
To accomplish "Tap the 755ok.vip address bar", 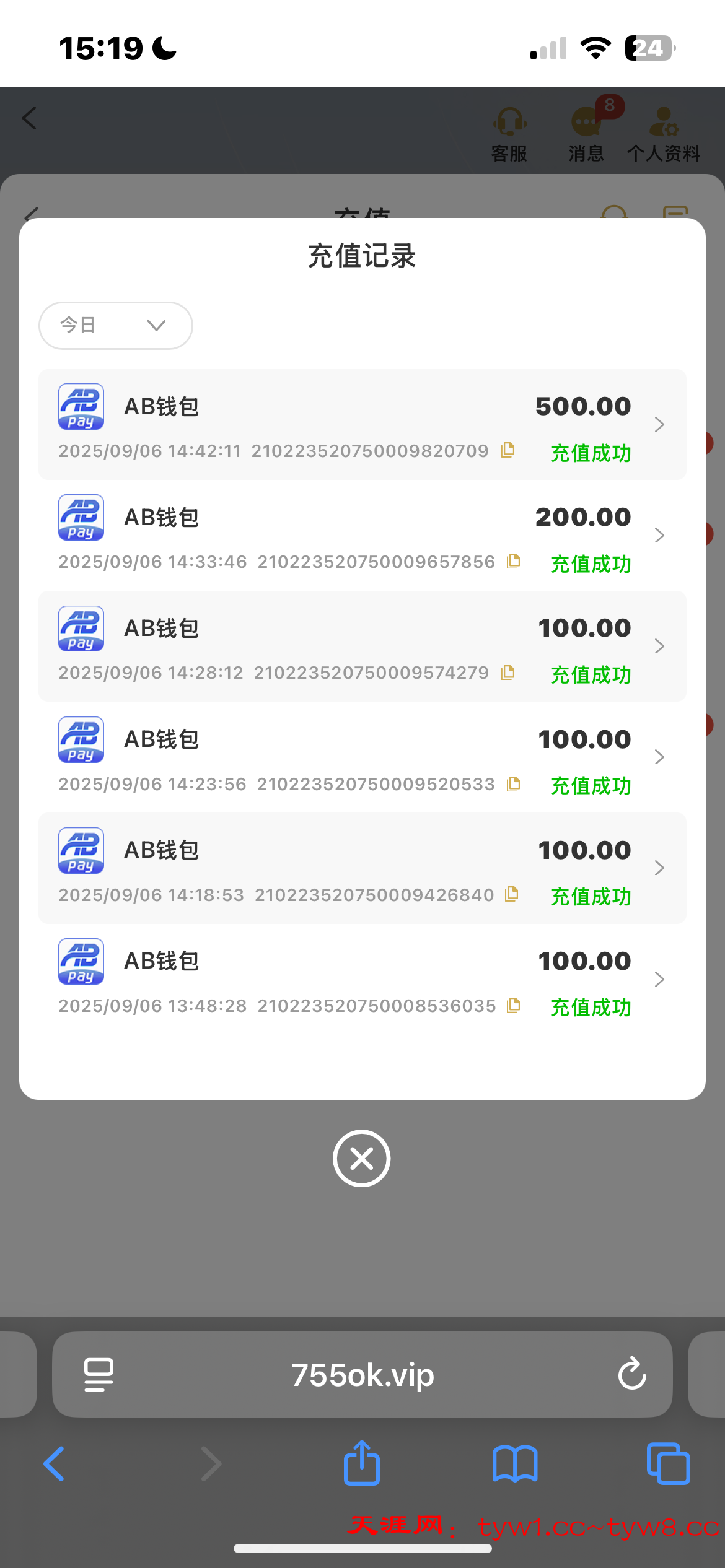I will click(x=362, y=1375).
